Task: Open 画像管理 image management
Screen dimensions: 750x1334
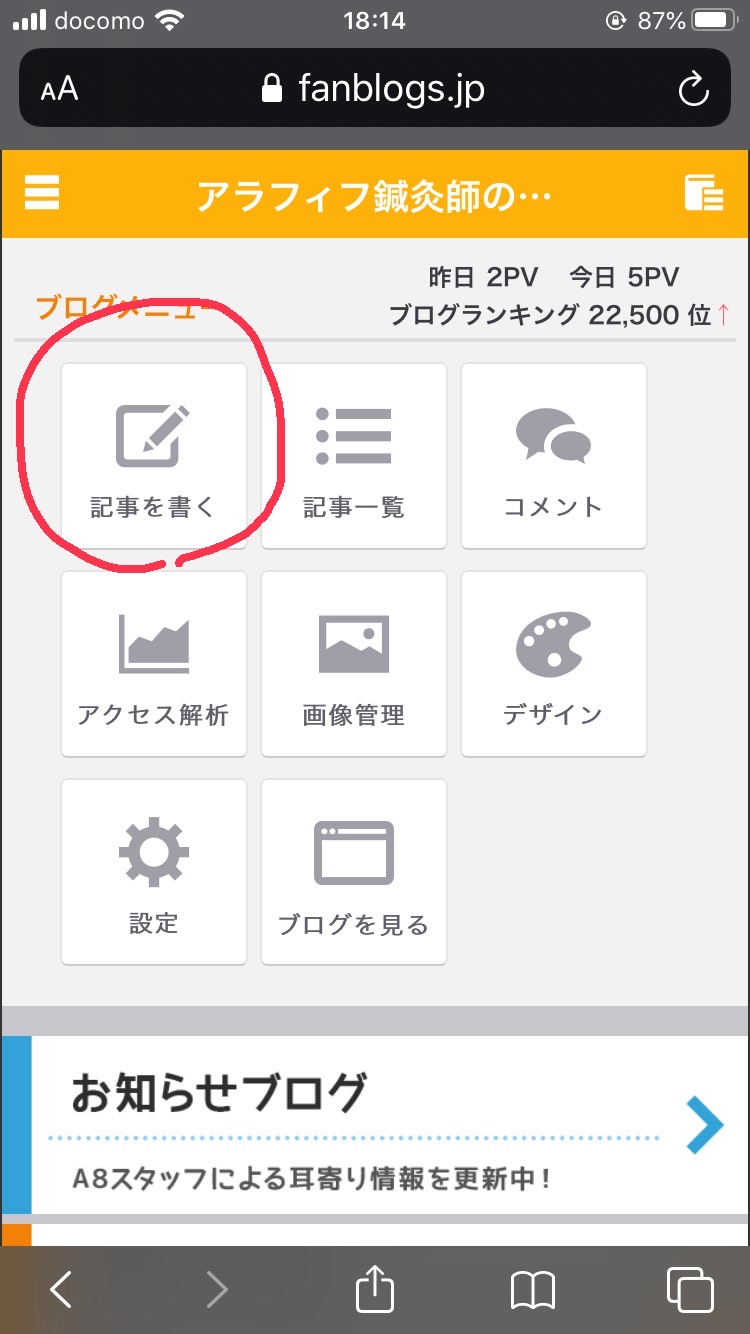Action: coord(354,664)
